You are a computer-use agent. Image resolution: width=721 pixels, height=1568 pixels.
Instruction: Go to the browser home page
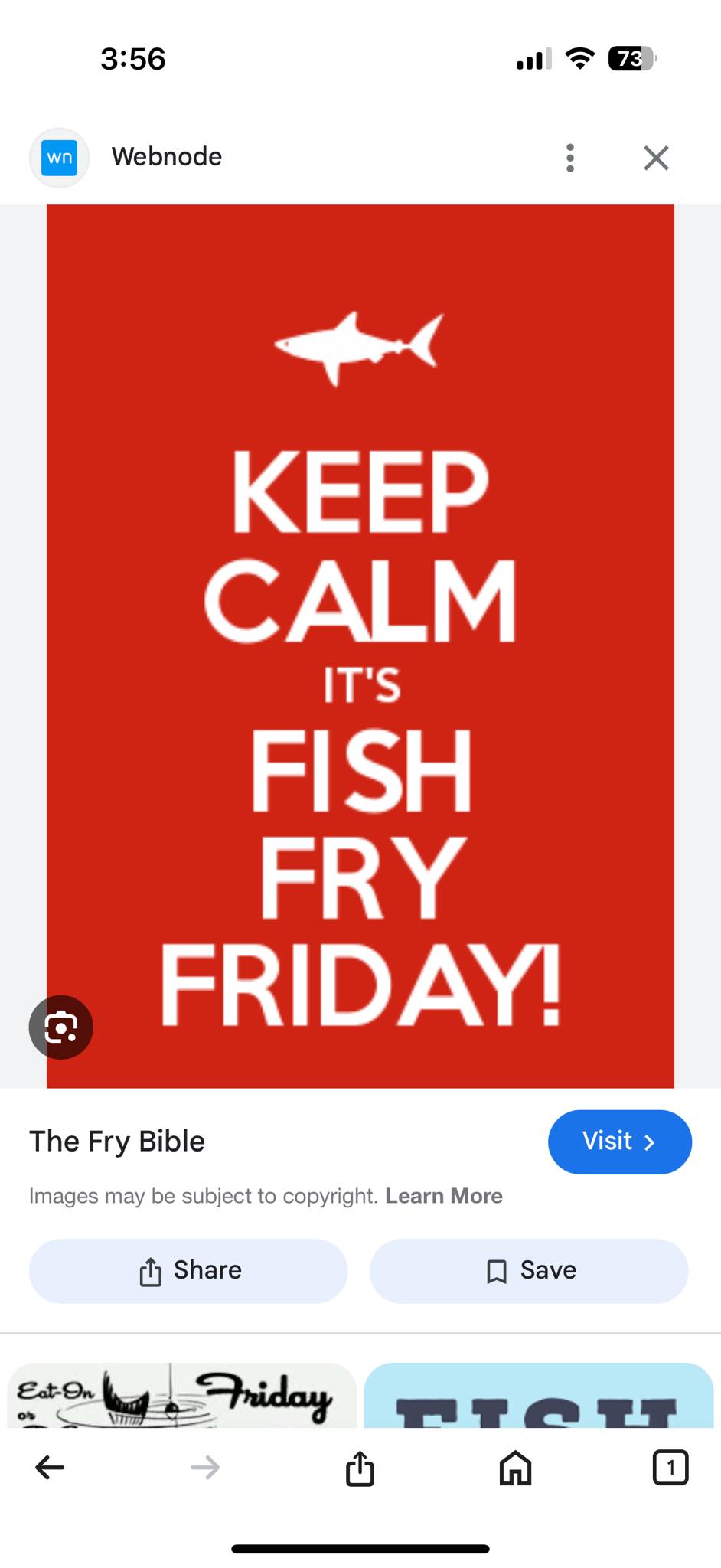[x=515, y=1468]
